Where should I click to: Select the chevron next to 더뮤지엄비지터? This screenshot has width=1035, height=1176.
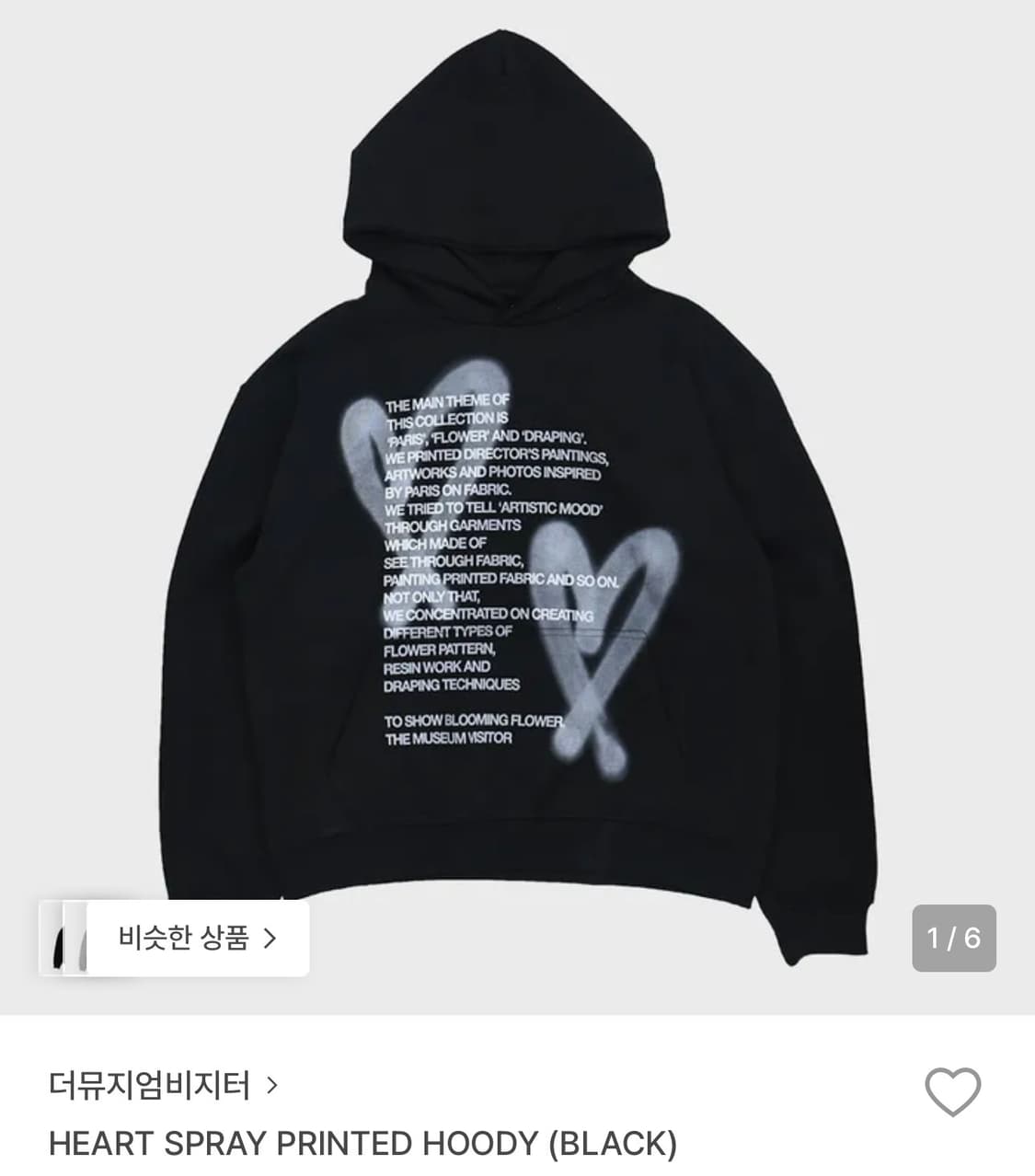pos(270,1087)
